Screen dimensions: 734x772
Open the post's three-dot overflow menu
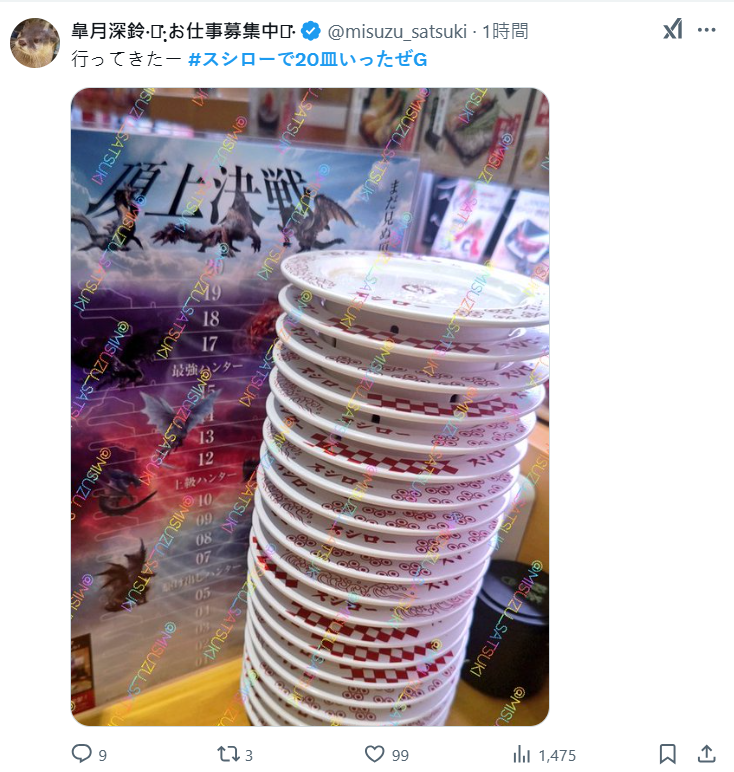[x=707, y=30]
